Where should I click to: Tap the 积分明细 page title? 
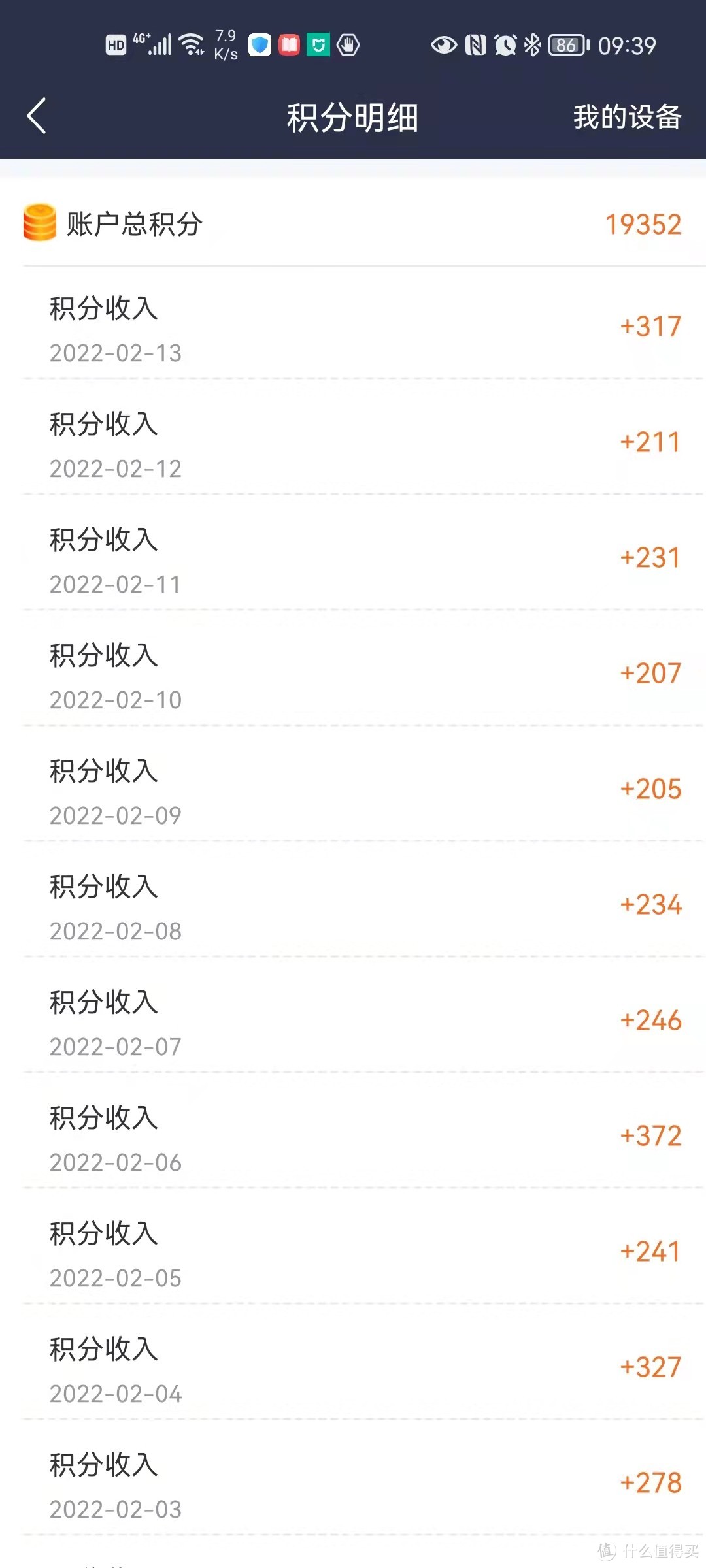click(x=351, y=118)
